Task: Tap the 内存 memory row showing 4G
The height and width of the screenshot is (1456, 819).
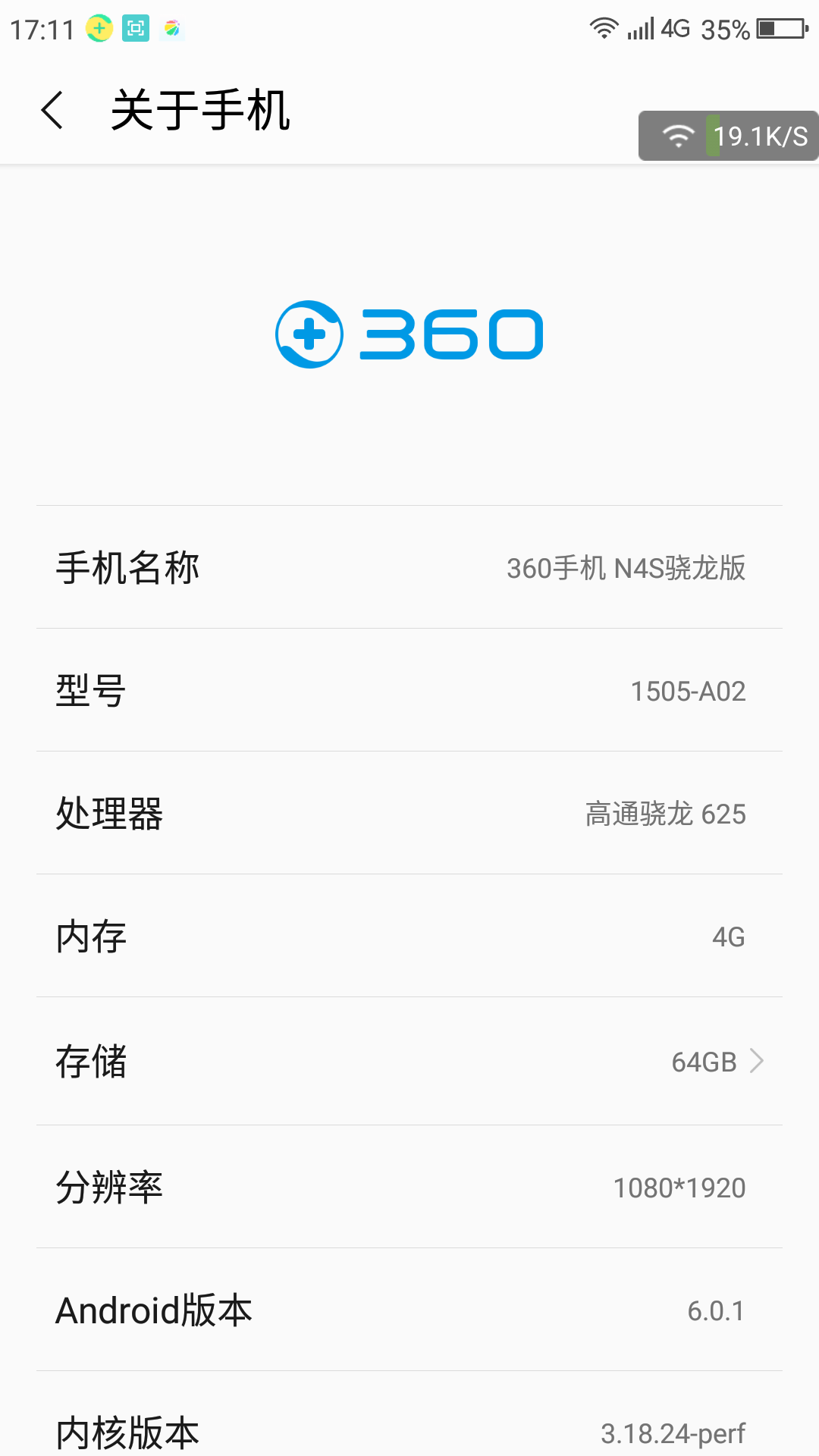Action: (x=409, y=937)
